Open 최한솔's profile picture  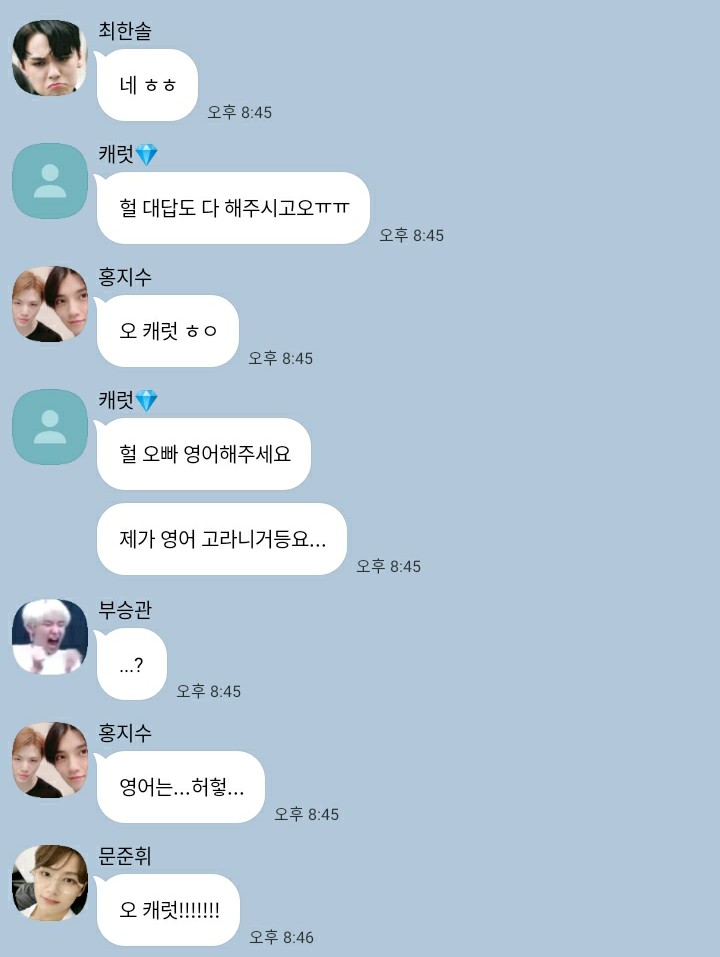(49, 58)
